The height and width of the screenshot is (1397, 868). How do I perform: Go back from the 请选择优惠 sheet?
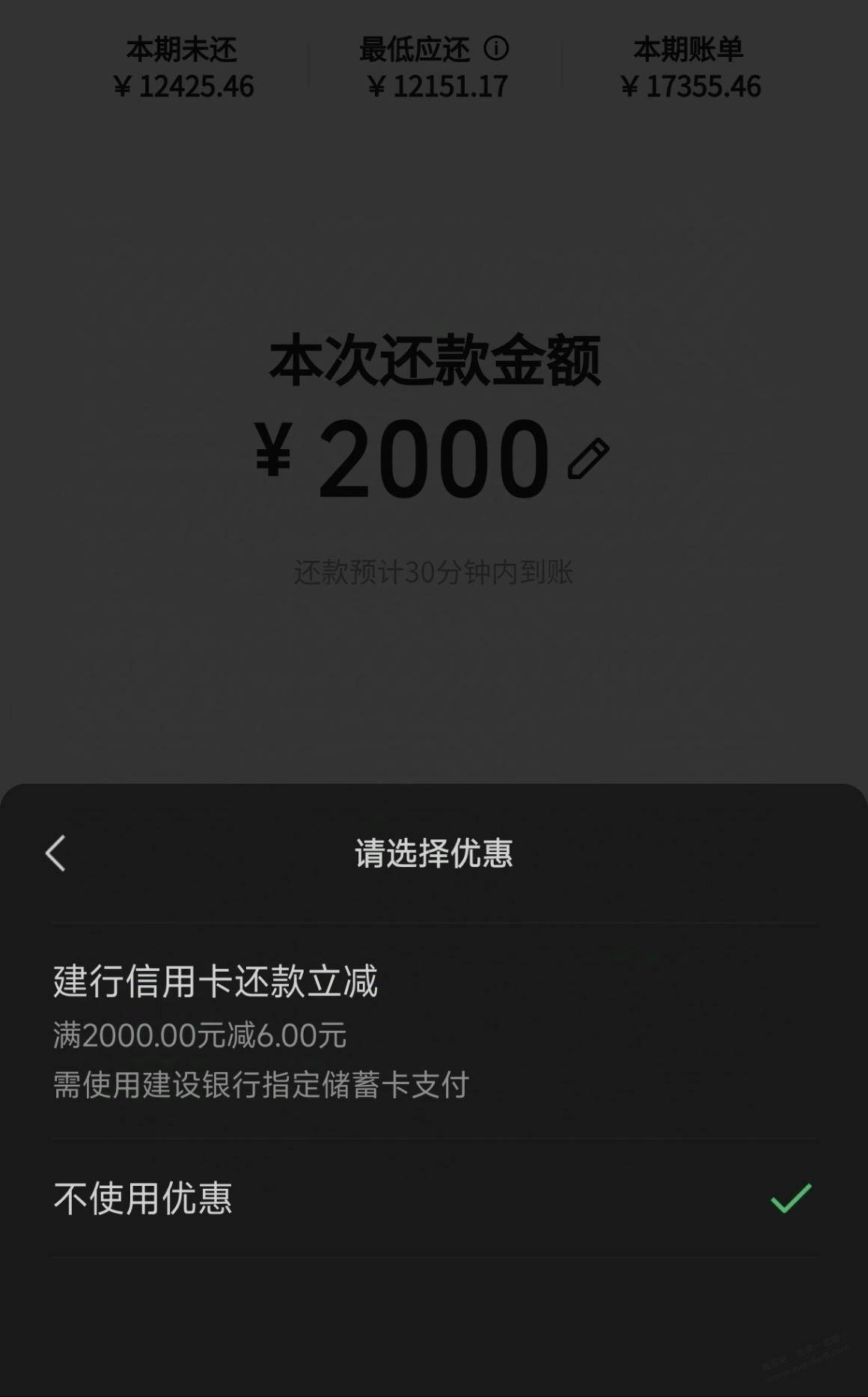(x=56, y=853)
